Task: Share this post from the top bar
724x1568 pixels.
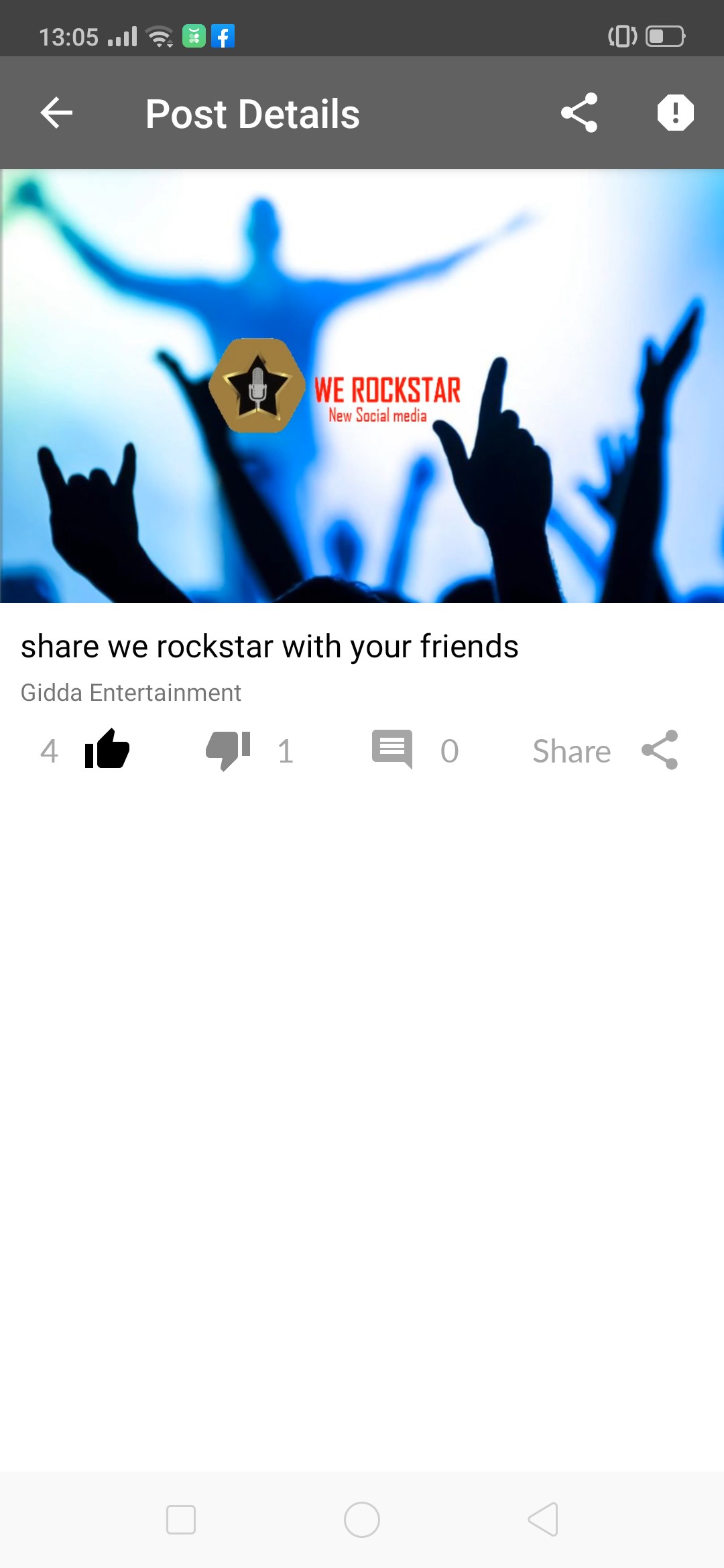Action: tap(579, 113)
